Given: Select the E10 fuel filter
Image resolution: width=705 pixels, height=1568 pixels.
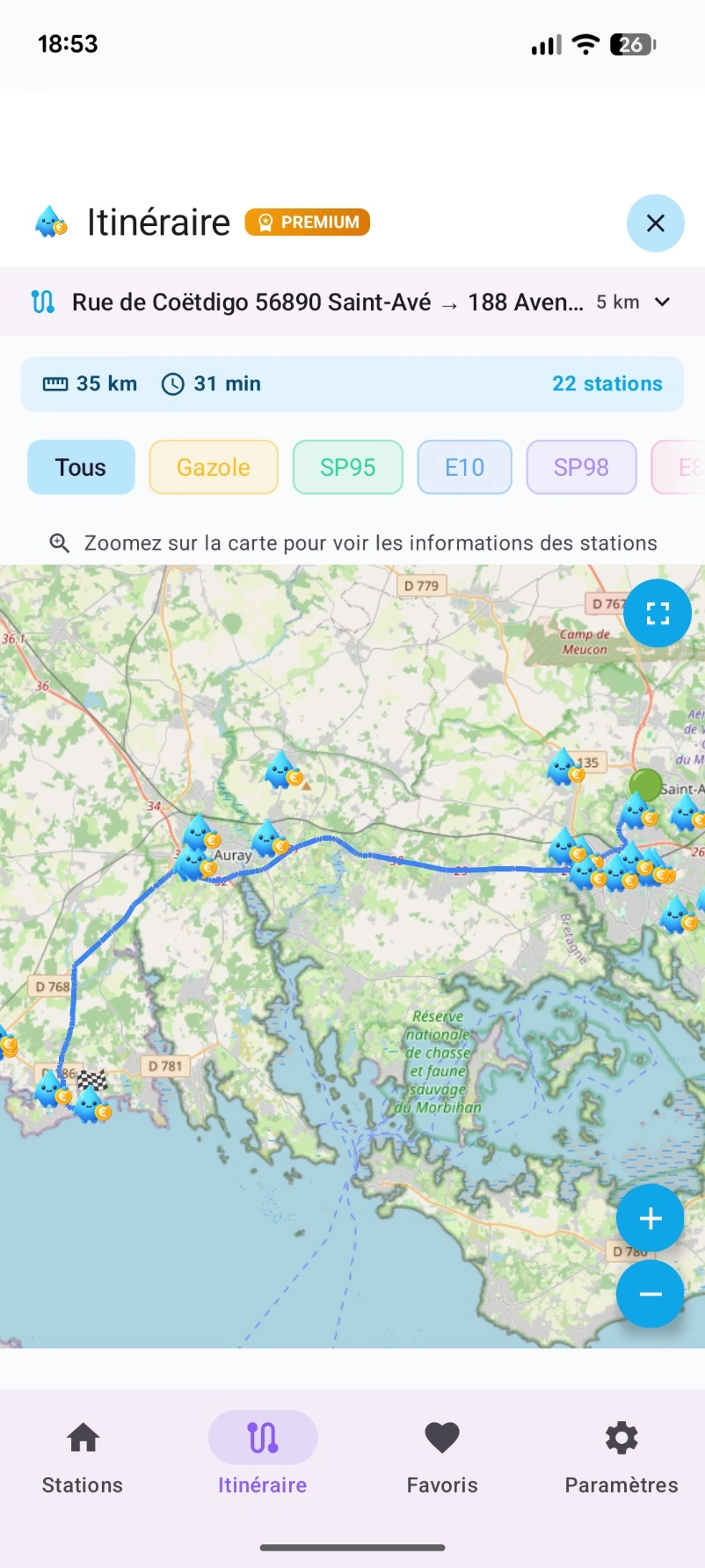Looking at the screenshot, I should pyautogui.click(x=464, y=467).
